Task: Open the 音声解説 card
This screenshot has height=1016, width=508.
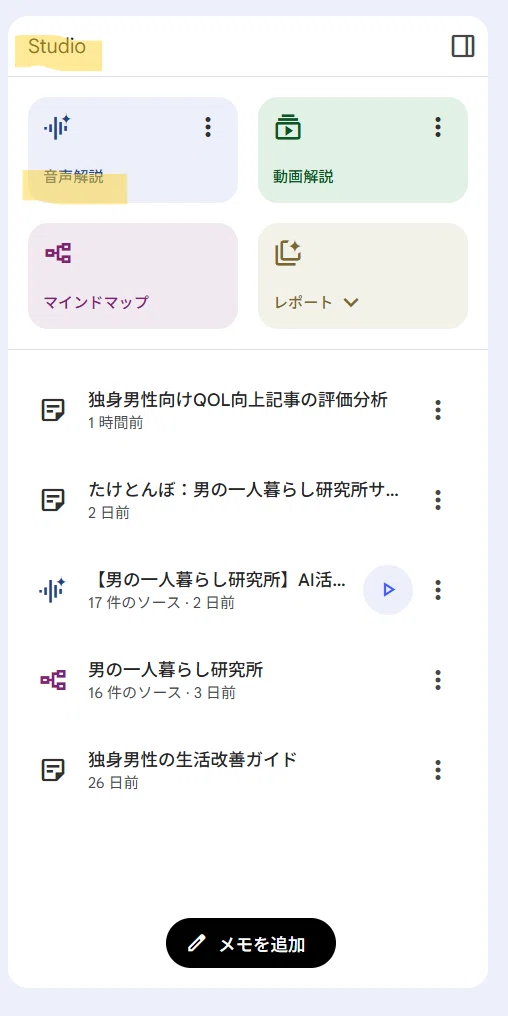Action: pyautogui.click(x=133, y=150)
